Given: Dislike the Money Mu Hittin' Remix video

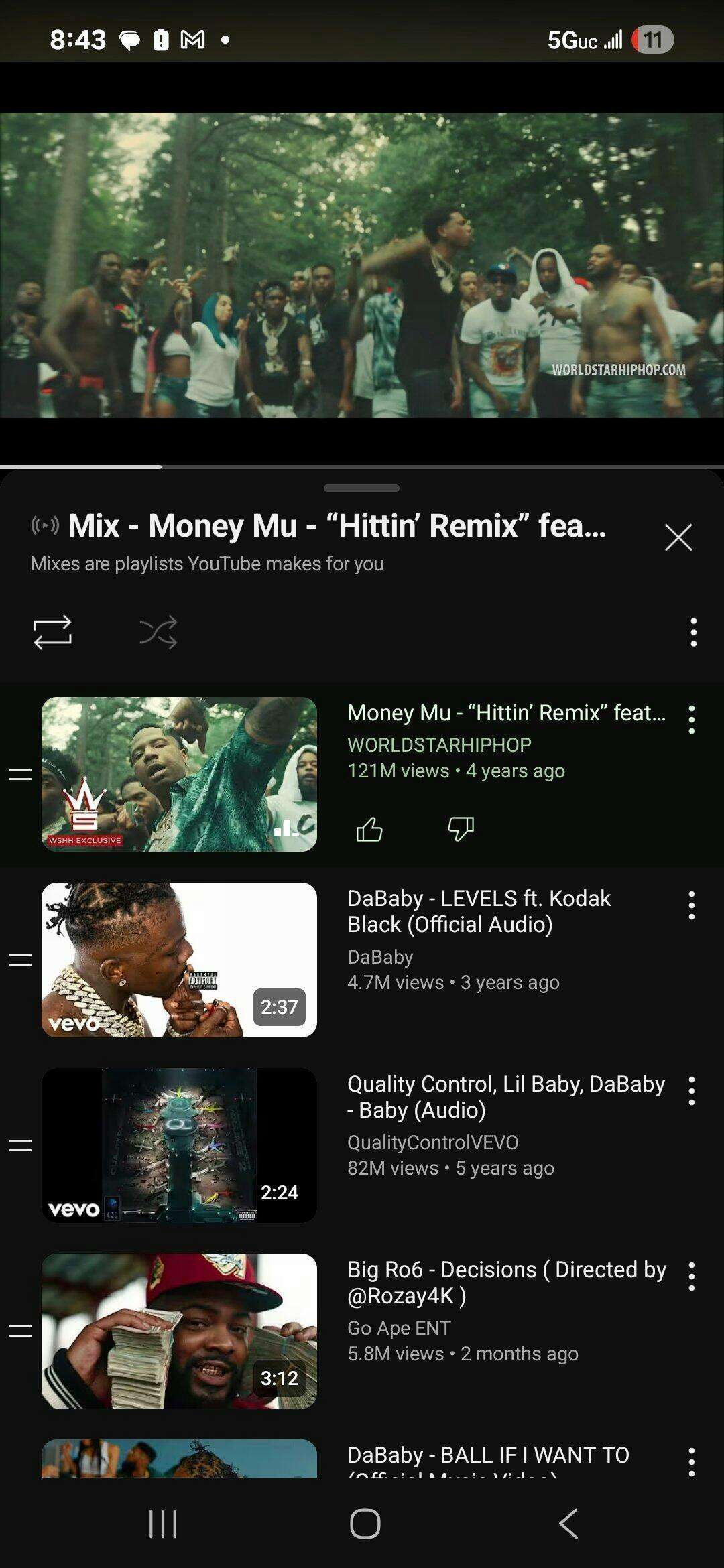Looking at the screenshot, I should pyautogui.click(x=461, y=829).
